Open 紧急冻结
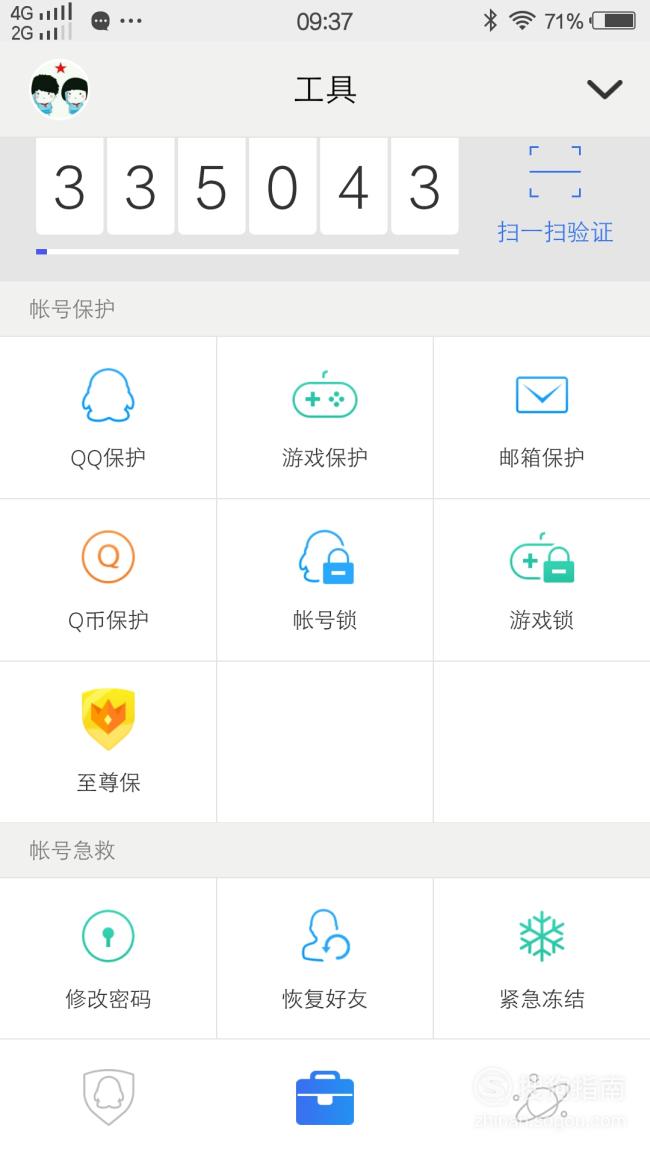Viewport: 650px width, 1155px height. click(542, 958)
